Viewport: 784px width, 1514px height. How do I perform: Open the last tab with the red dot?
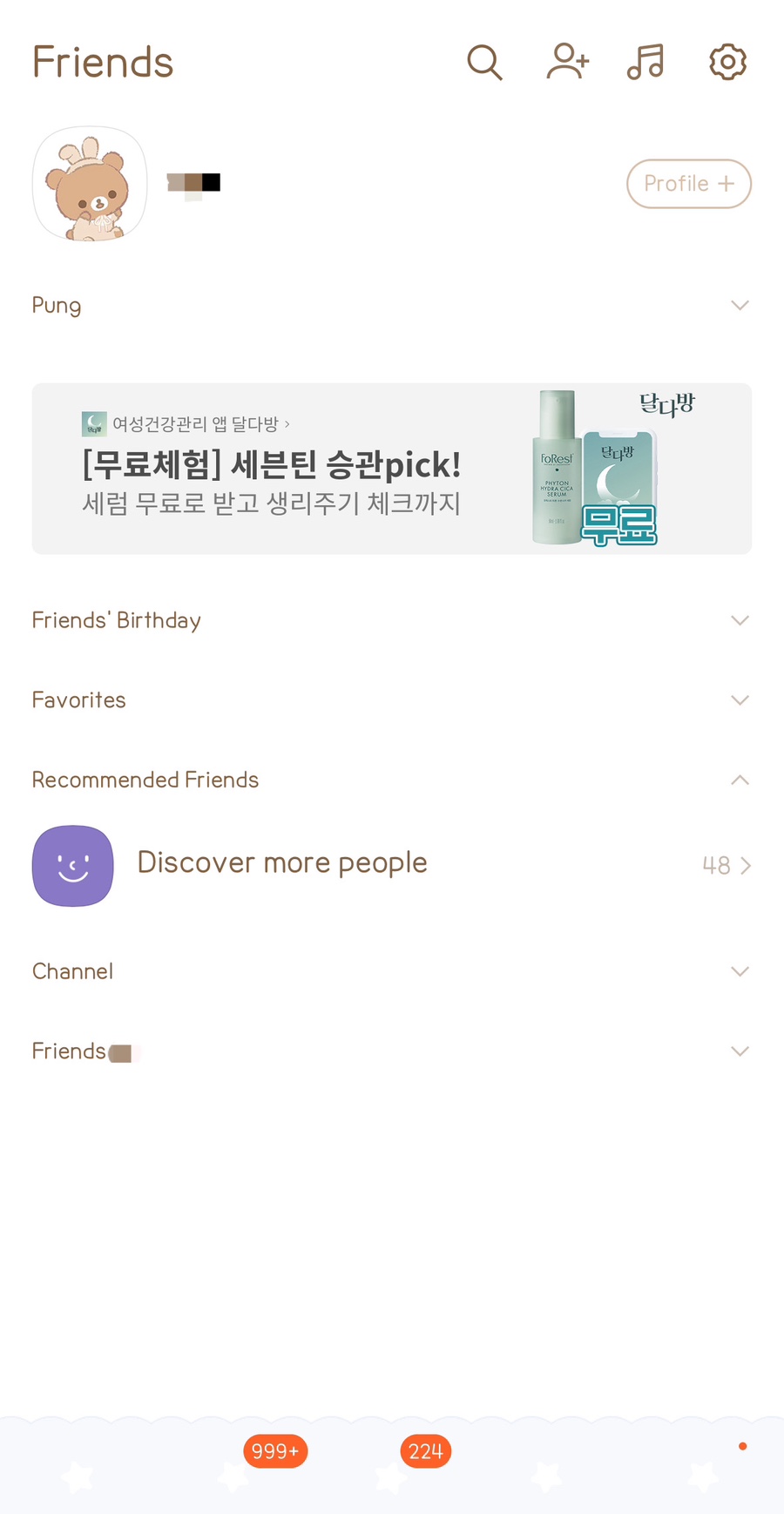coord(704,1474)
